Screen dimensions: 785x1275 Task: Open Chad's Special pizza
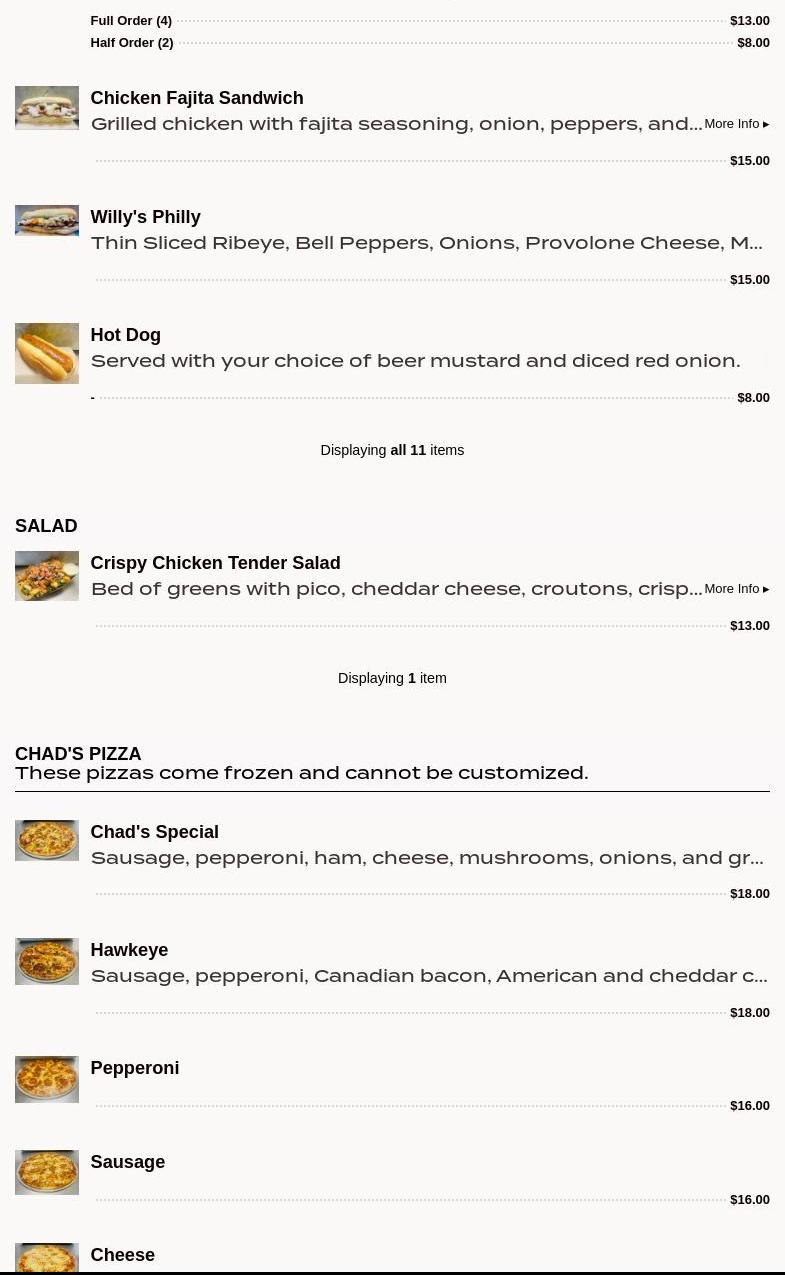tap(155, 832)
